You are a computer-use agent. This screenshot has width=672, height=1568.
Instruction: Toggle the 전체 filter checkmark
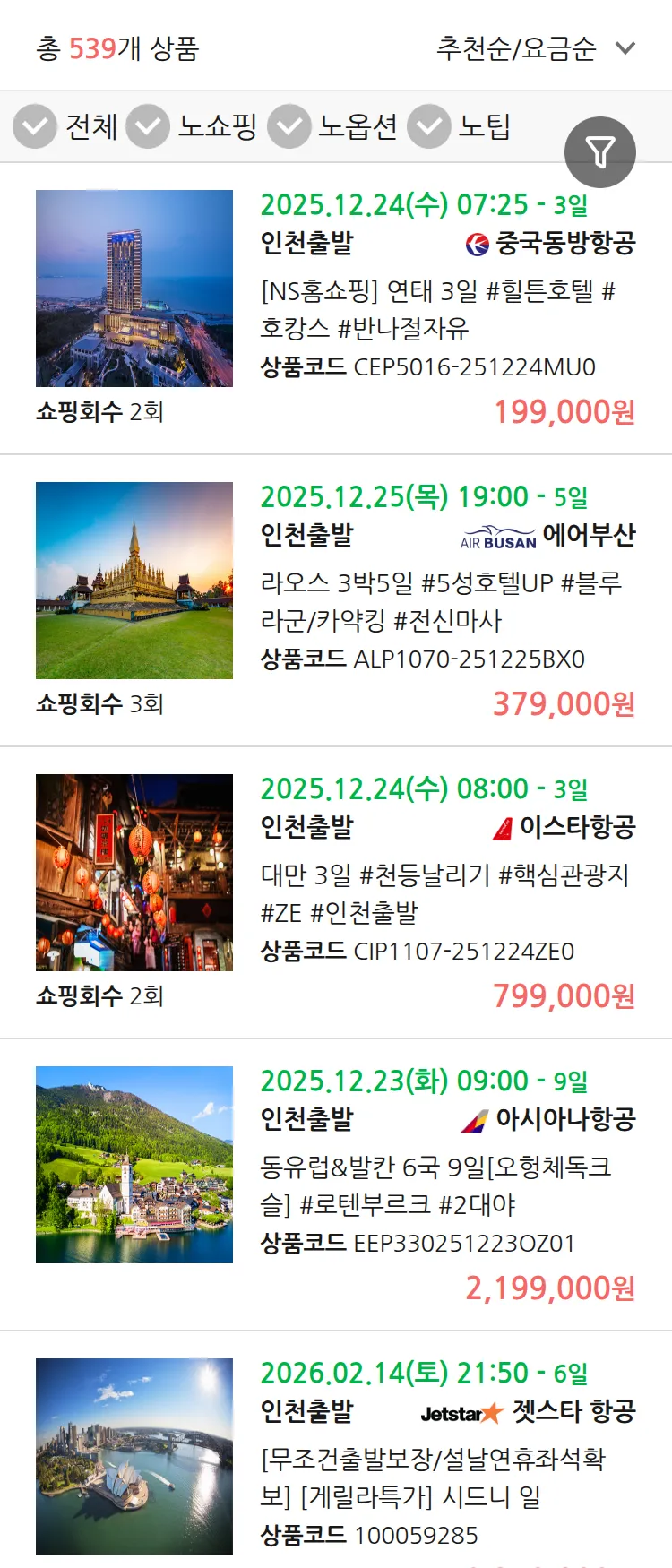(x=34, y=127)
